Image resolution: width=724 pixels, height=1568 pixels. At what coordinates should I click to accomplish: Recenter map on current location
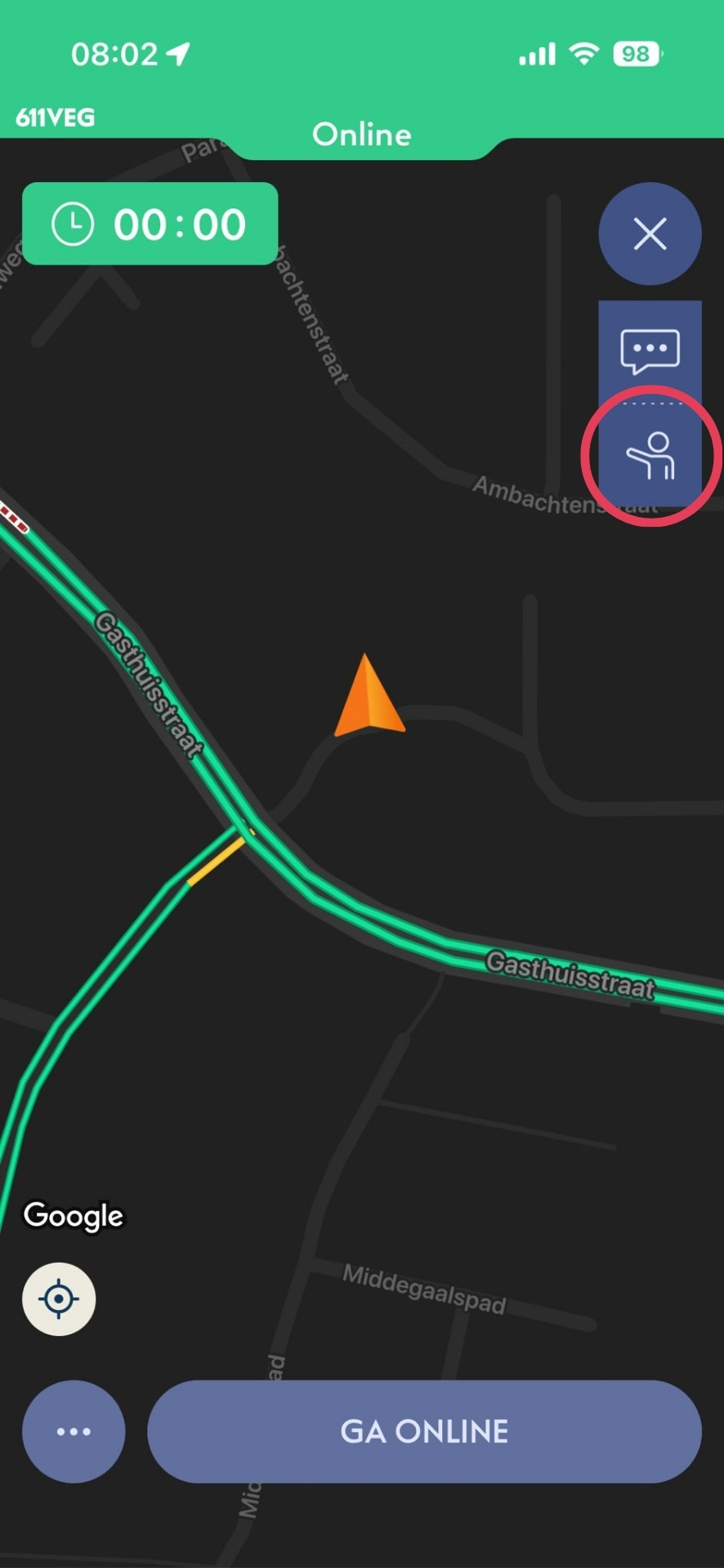(59, 1298)
